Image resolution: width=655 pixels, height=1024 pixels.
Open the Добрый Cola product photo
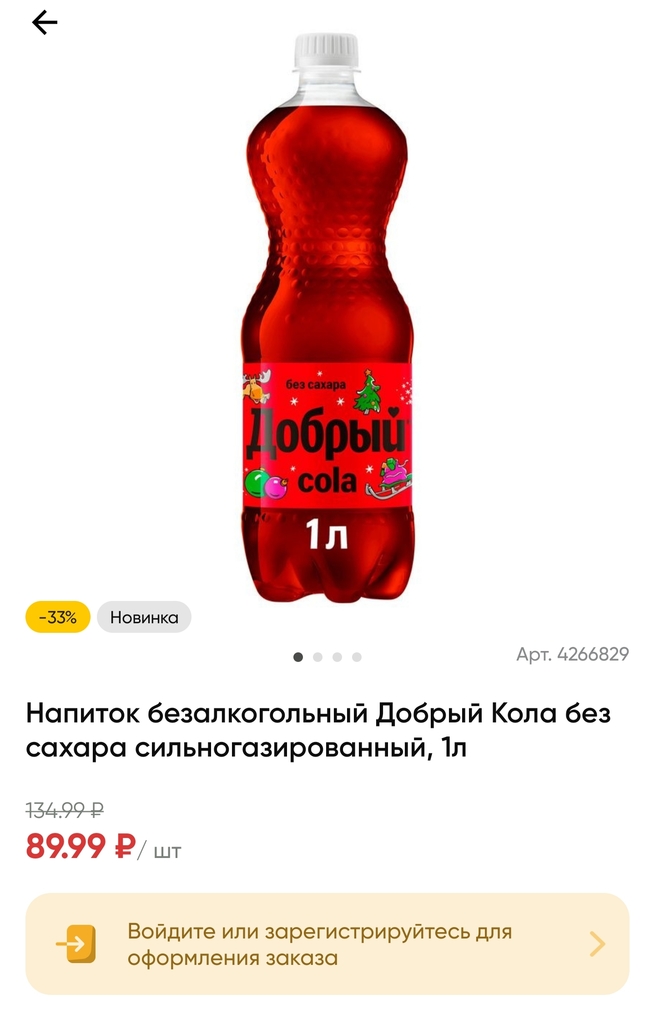coord(327,320)
